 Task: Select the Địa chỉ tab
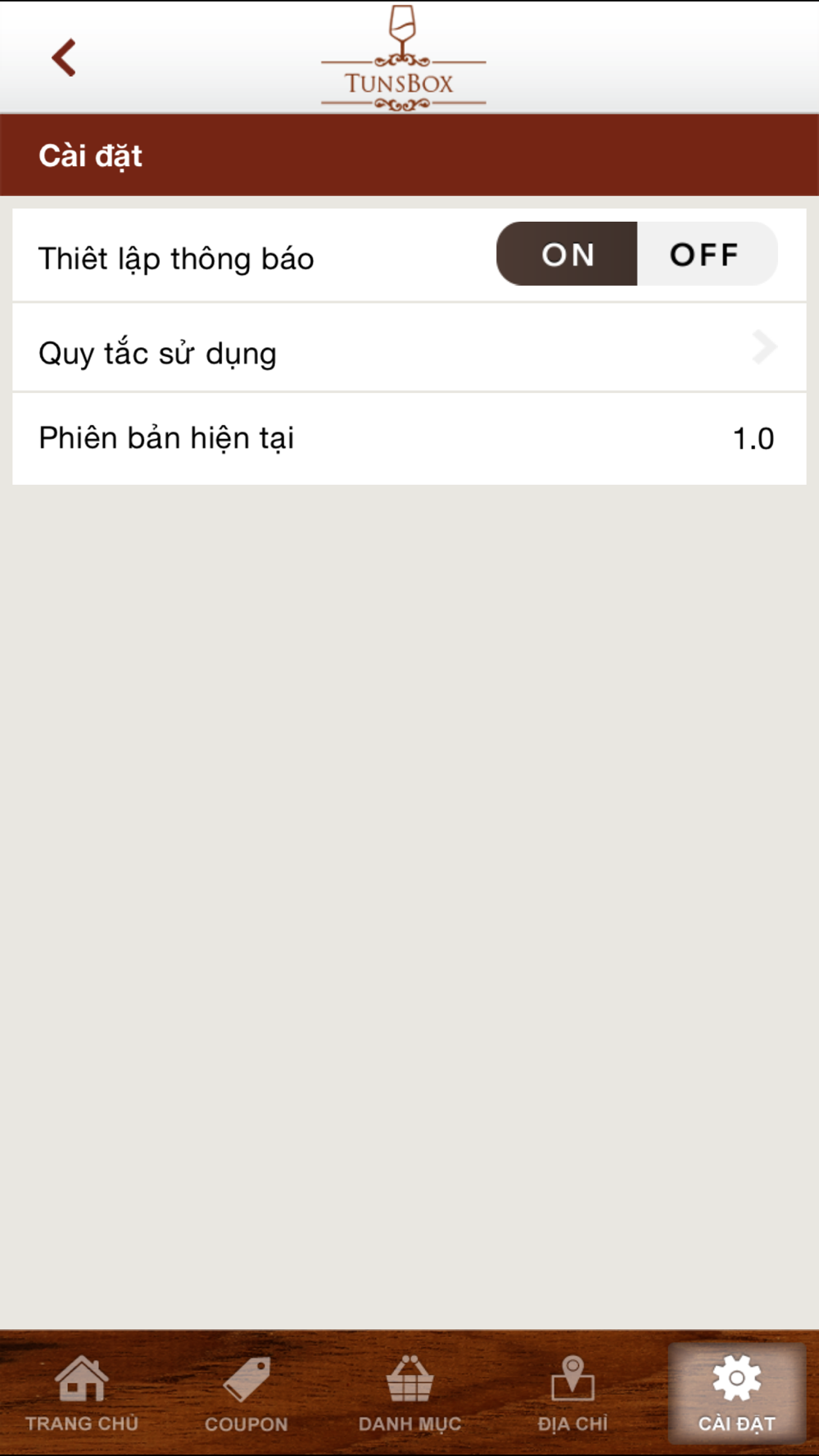pos(572,1394)
